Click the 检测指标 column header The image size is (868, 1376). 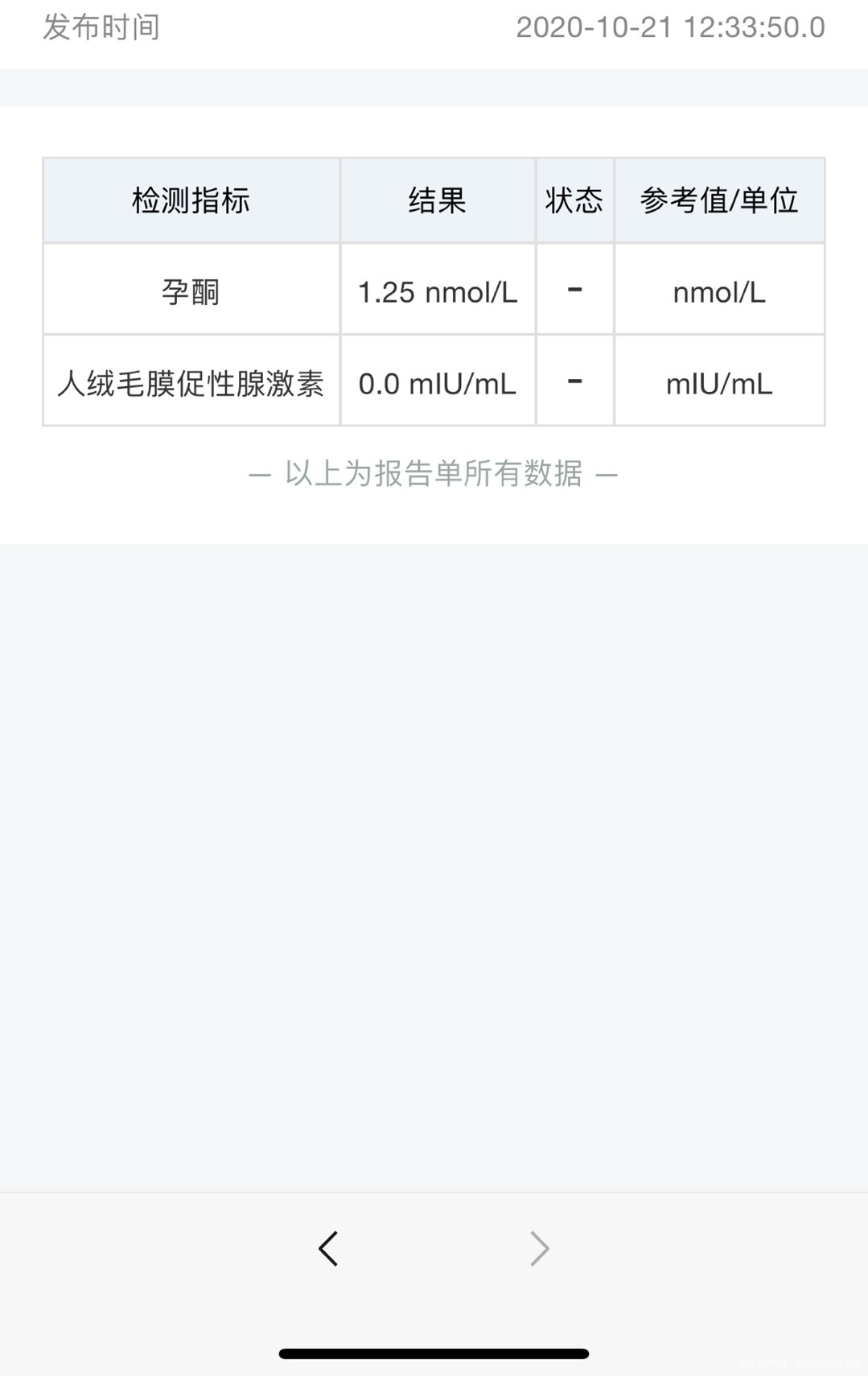(191, 200)
